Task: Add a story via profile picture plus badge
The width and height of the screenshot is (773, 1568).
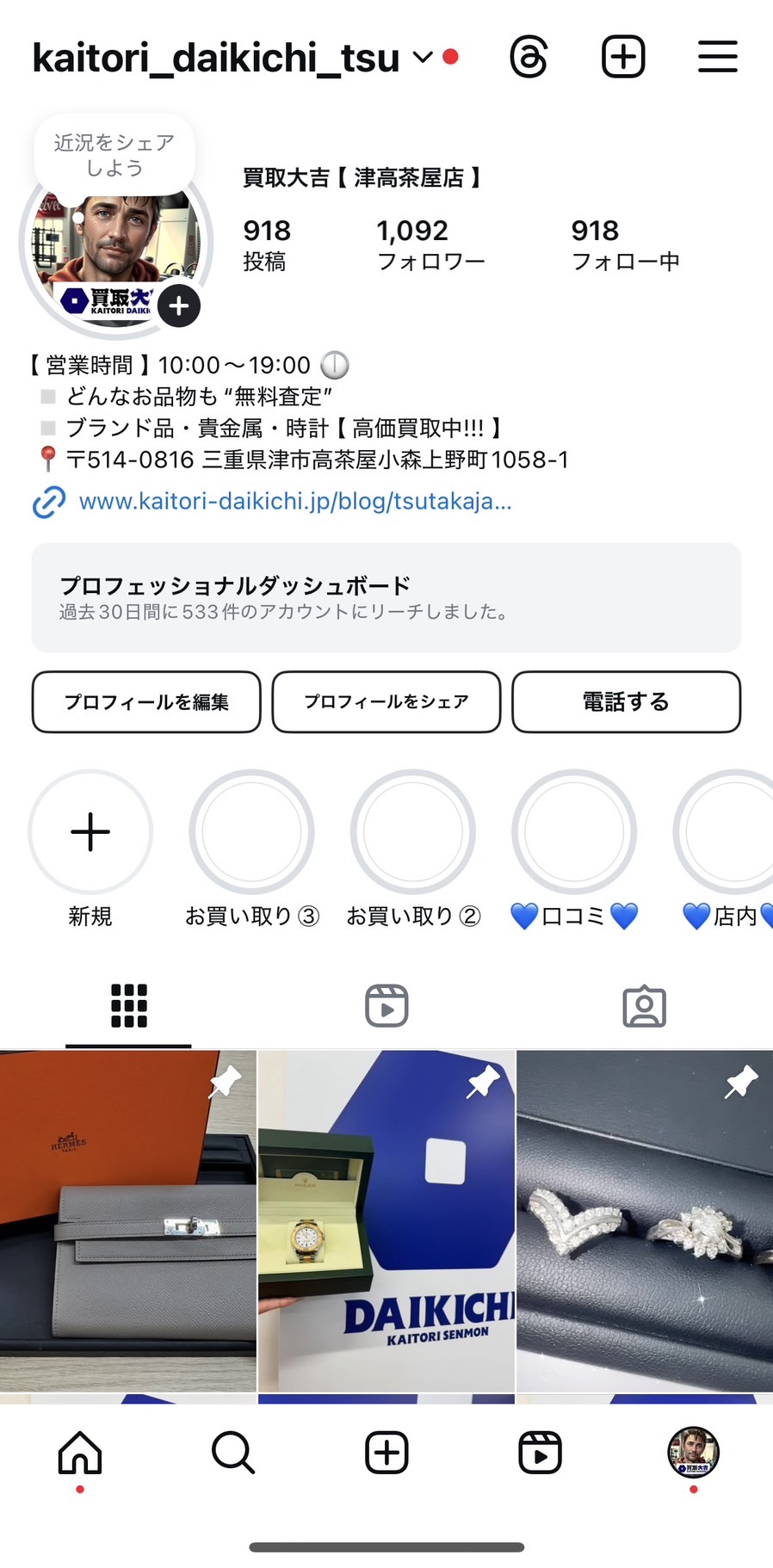Action: [179, 306]
